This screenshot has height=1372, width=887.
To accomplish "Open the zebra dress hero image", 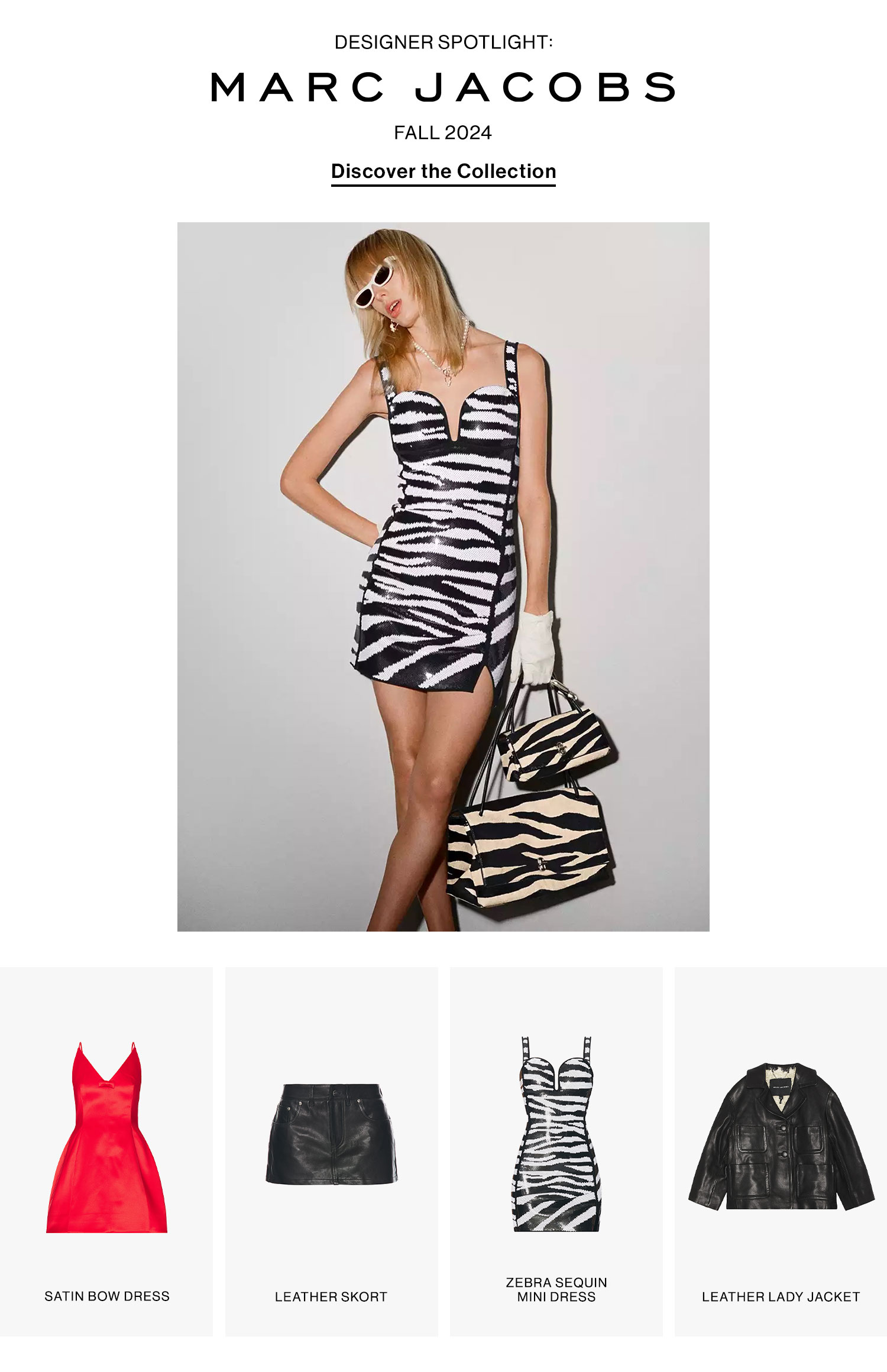I will [x=443, y=576].
